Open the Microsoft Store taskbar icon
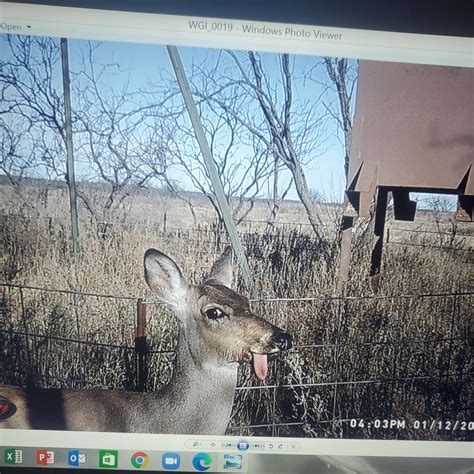 click(108, 459)
